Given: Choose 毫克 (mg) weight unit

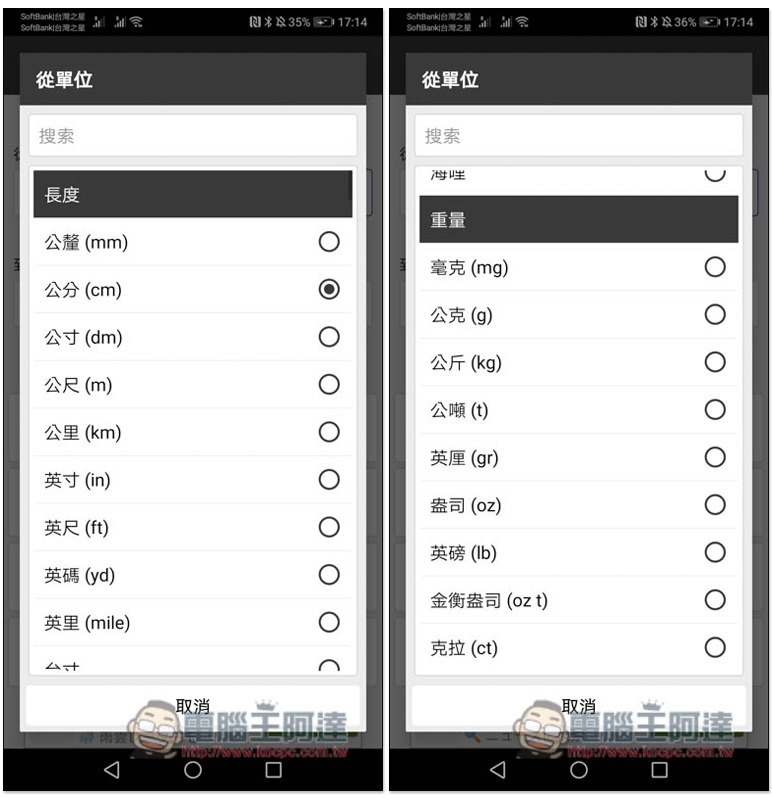Looking at the screenshot, I should [714, 267].
